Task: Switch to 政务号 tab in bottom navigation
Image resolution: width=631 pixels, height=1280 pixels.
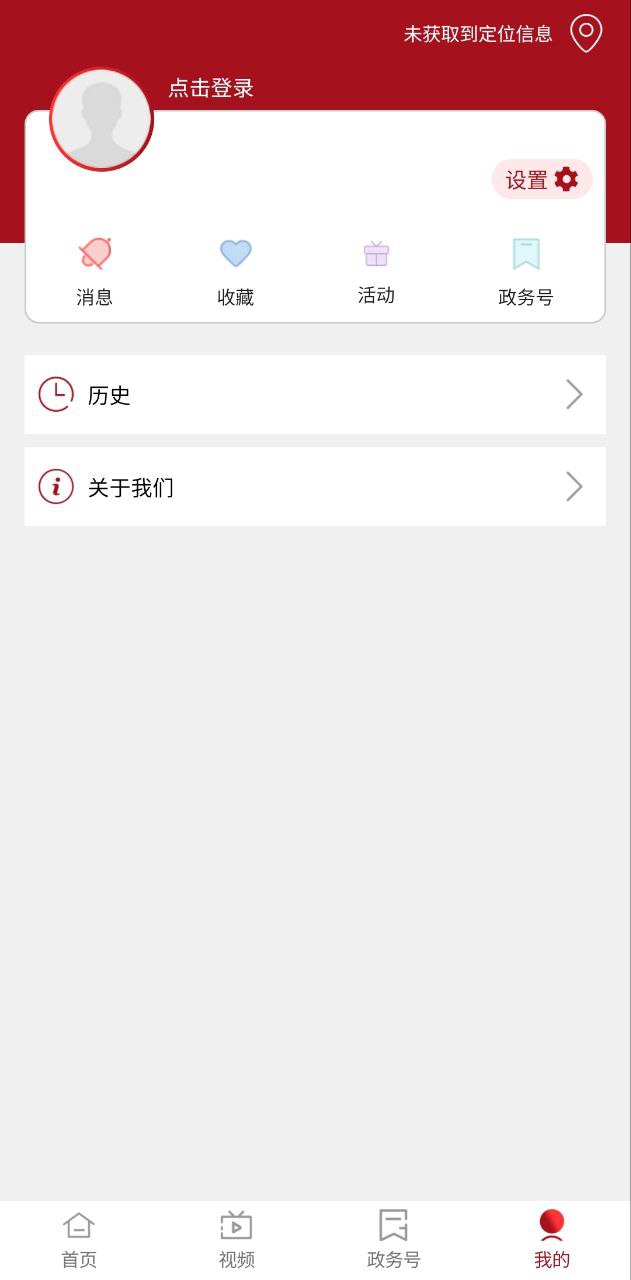Action: tap(394, 1240)
